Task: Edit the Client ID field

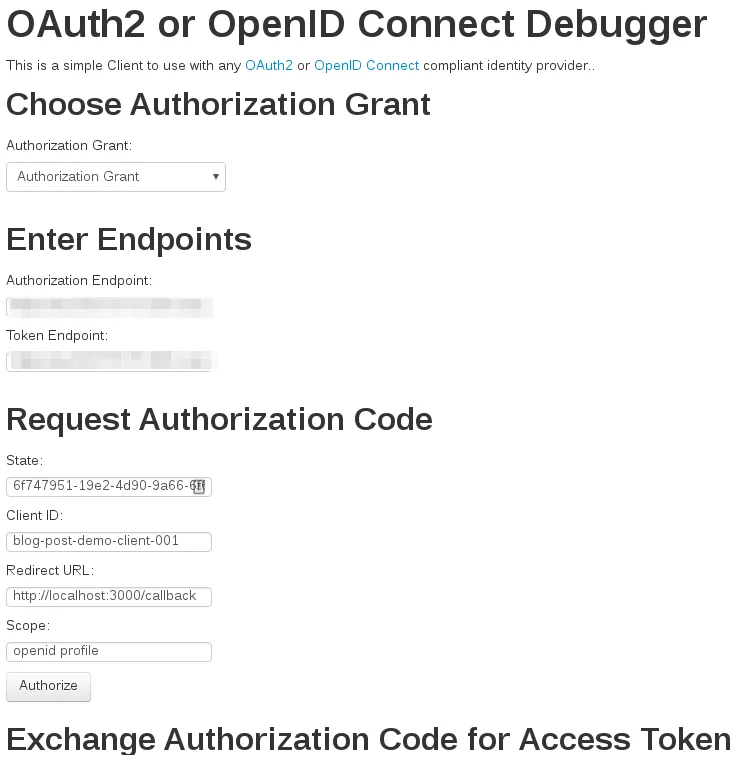Action: pyautogui.click(x=109, y=541)
